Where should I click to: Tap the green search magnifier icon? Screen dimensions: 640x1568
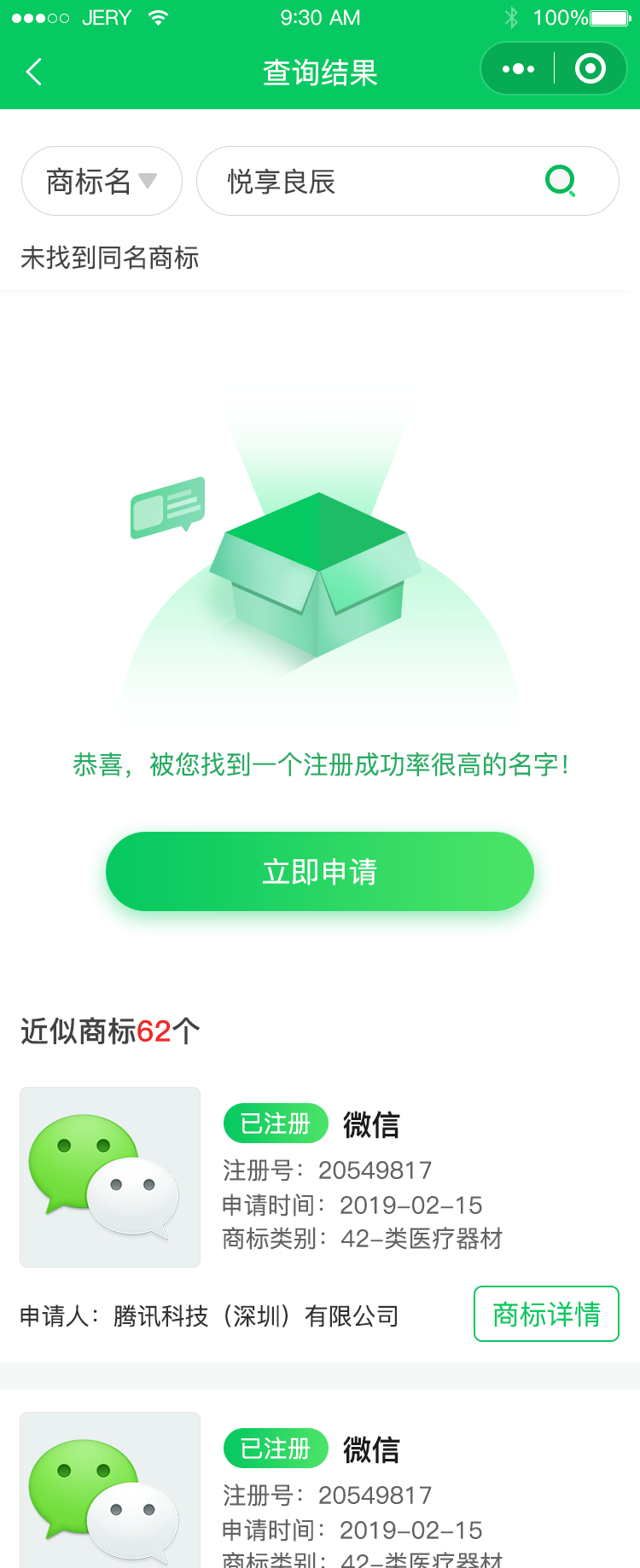pyautogui.click(x=561, y=181)
